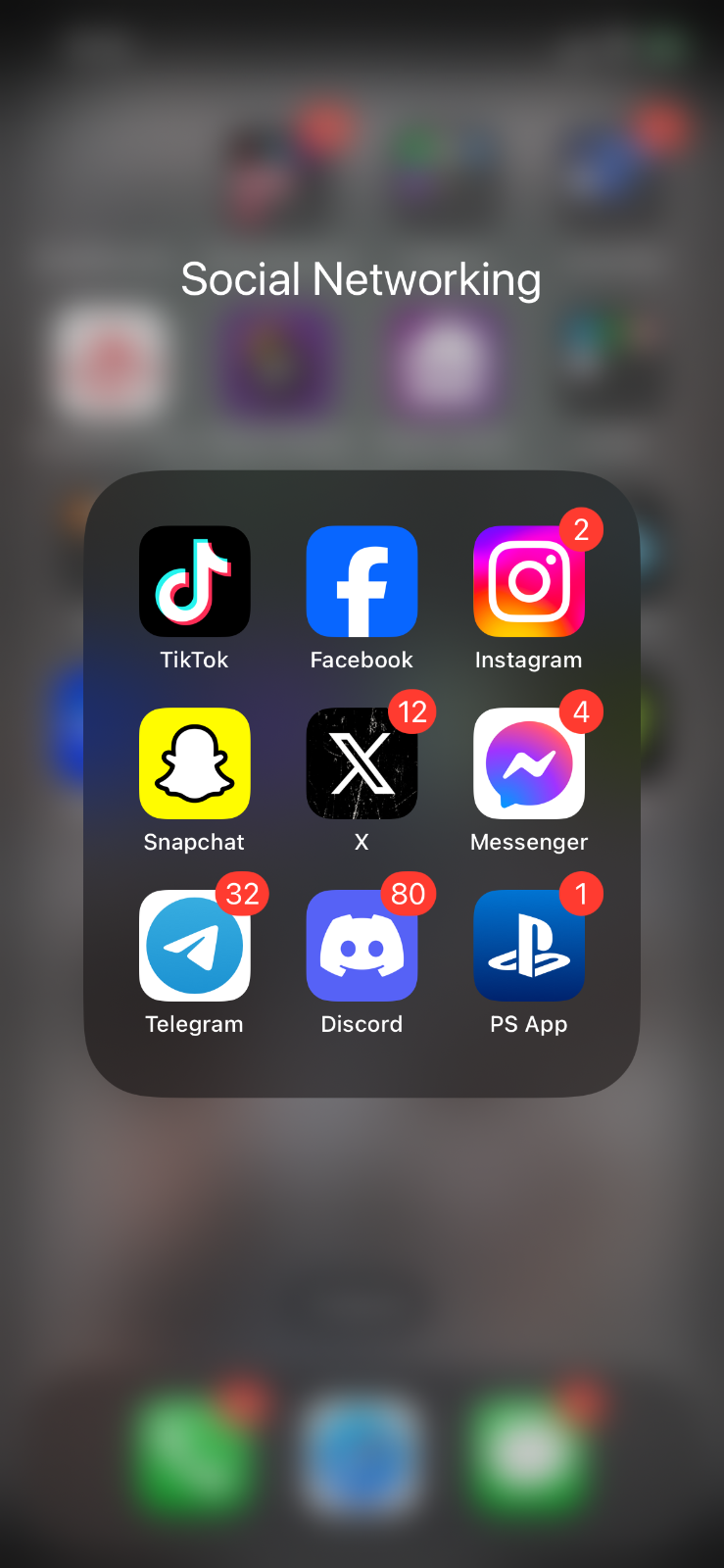The width and height of the screenshot is (724, 1568).
Task: Open the TikTok app
Action: [x=194, y=582]
